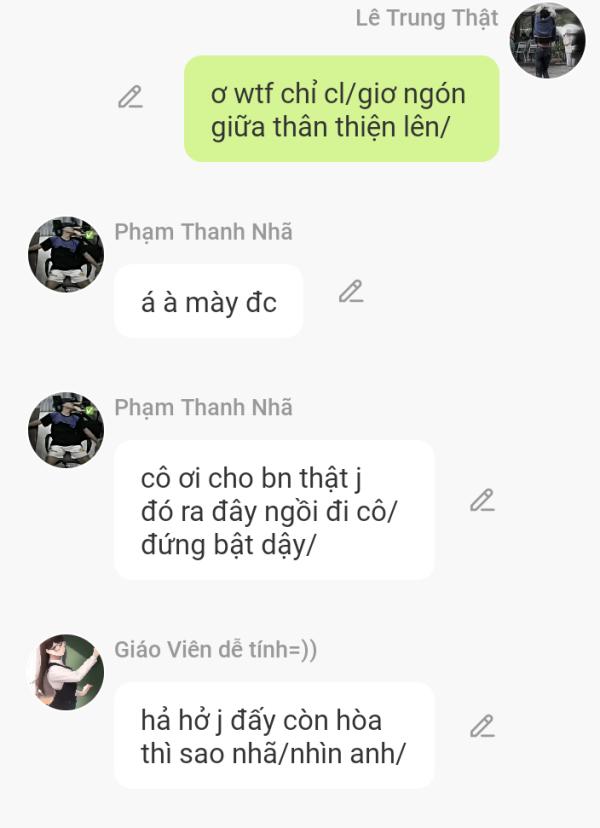Screen dimensions: 600x828
Task: Open Lê Trung Thật's avatar
Action: (547, 41)
